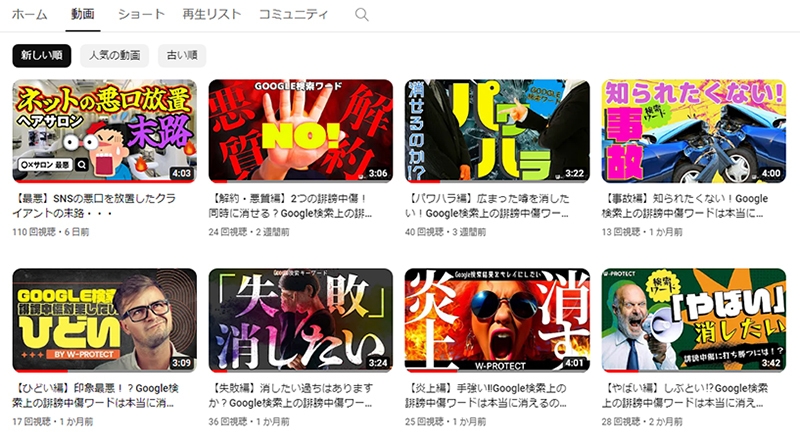The width and height of the screenshot is (800, 444).
Task: Switch to the ホーム tab
Action: click(29, 14)
